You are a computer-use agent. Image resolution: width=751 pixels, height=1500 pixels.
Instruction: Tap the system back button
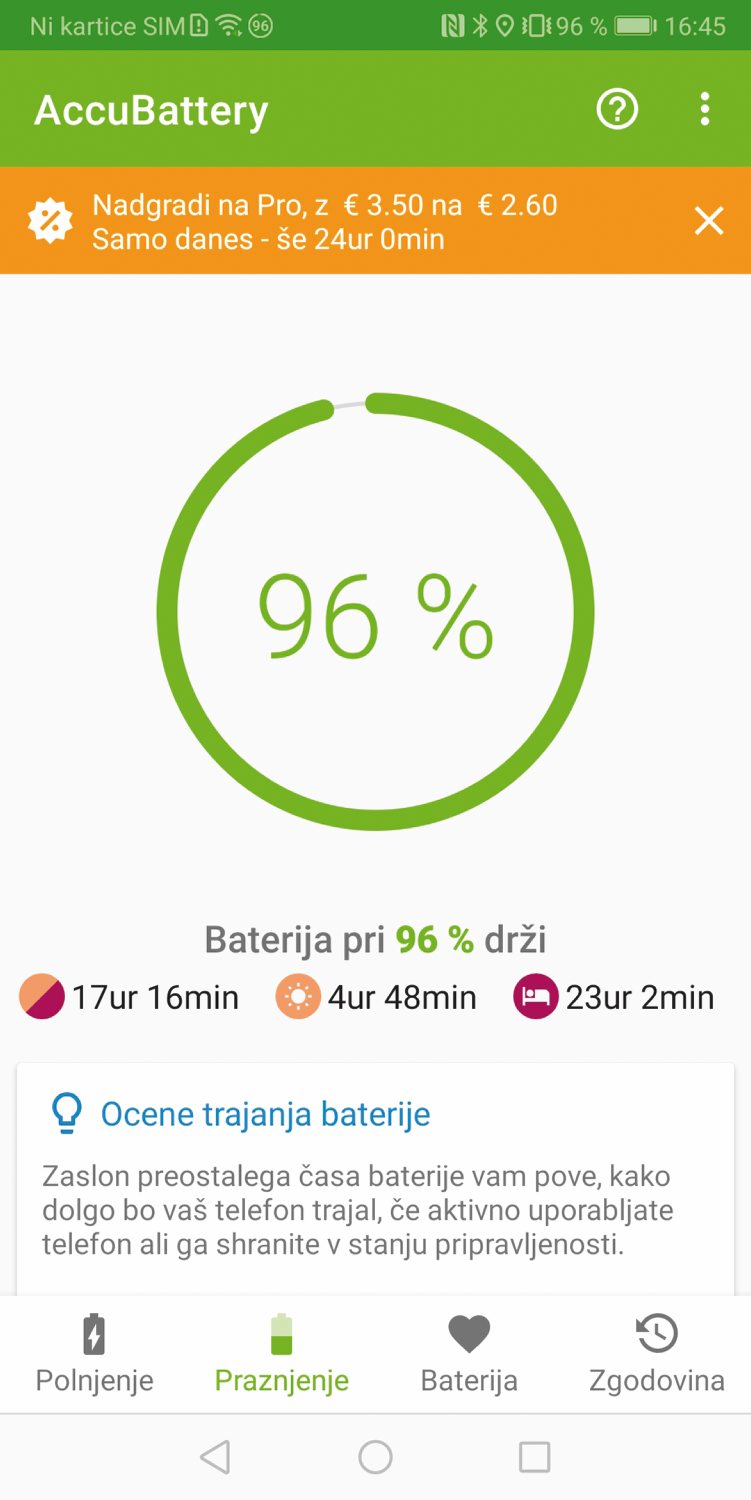215,1457
